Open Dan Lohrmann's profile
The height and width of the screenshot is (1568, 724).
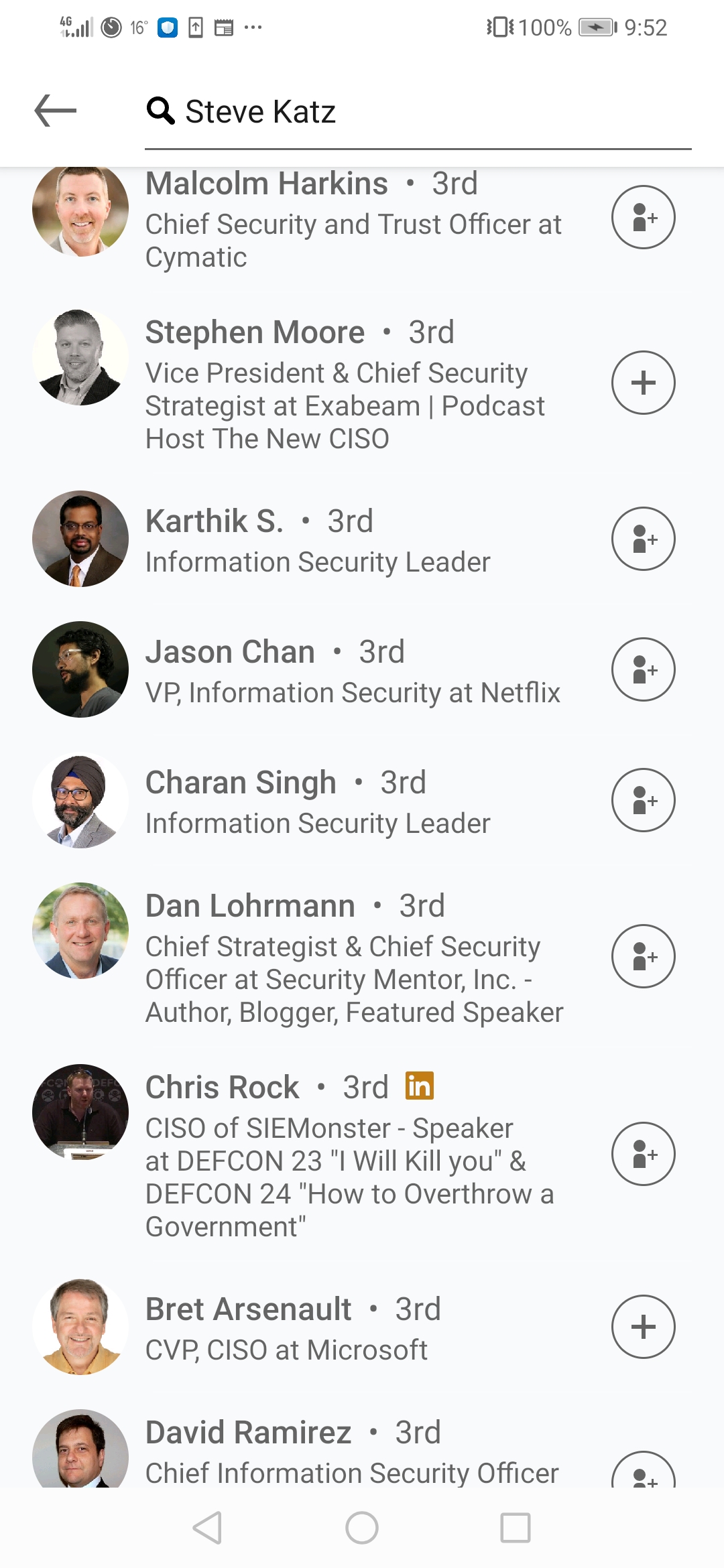point(335,958)
